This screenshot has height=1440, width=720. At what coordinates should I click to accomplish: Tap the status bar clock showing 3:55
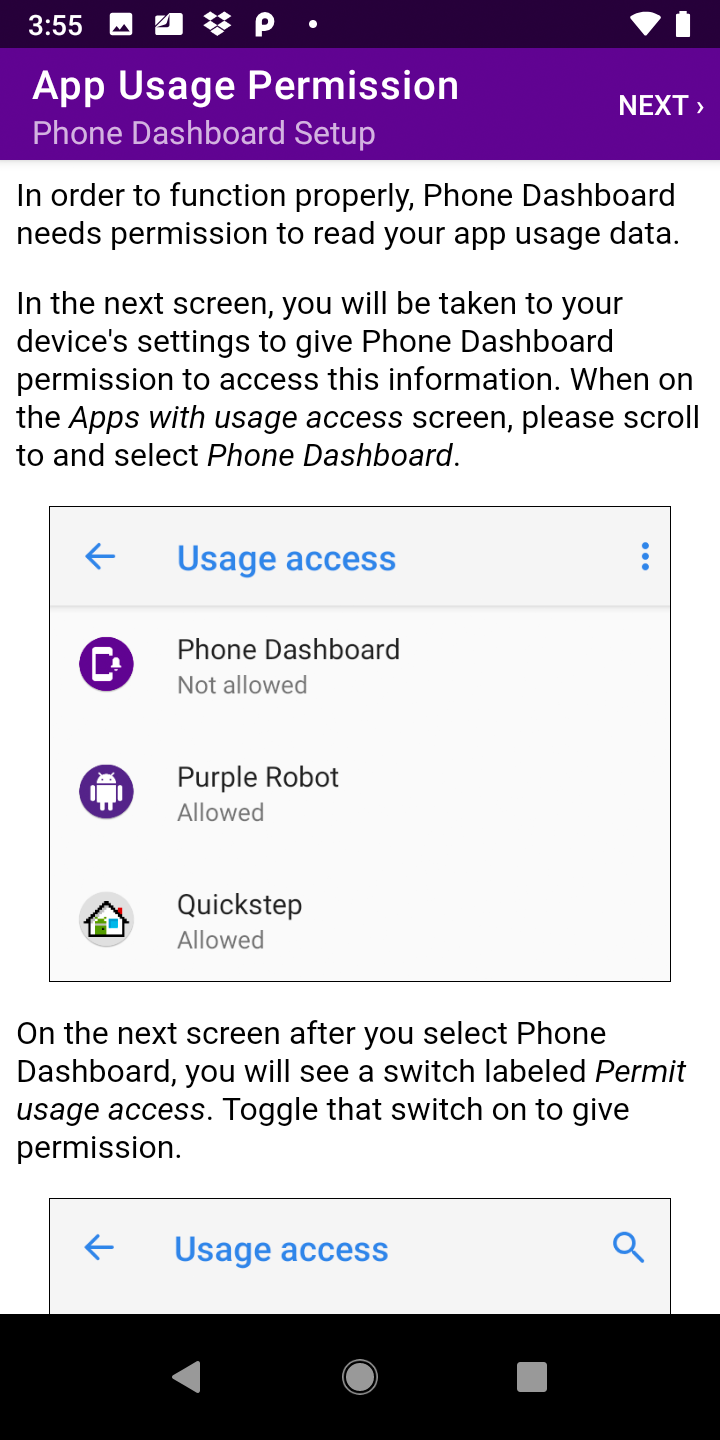[x=55, y=24]
